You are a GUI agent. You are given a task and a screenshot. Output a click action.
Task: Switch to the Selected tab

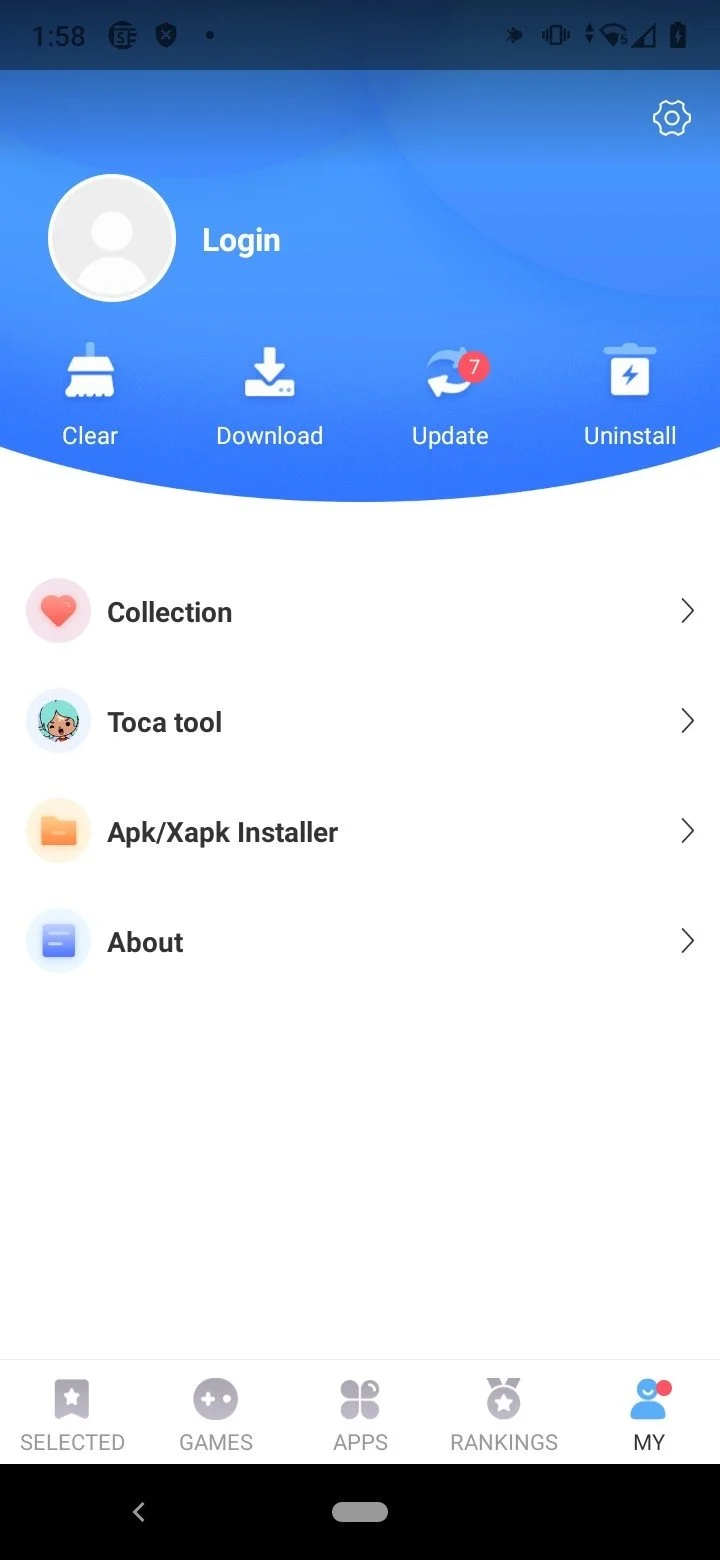point(72,1414)
